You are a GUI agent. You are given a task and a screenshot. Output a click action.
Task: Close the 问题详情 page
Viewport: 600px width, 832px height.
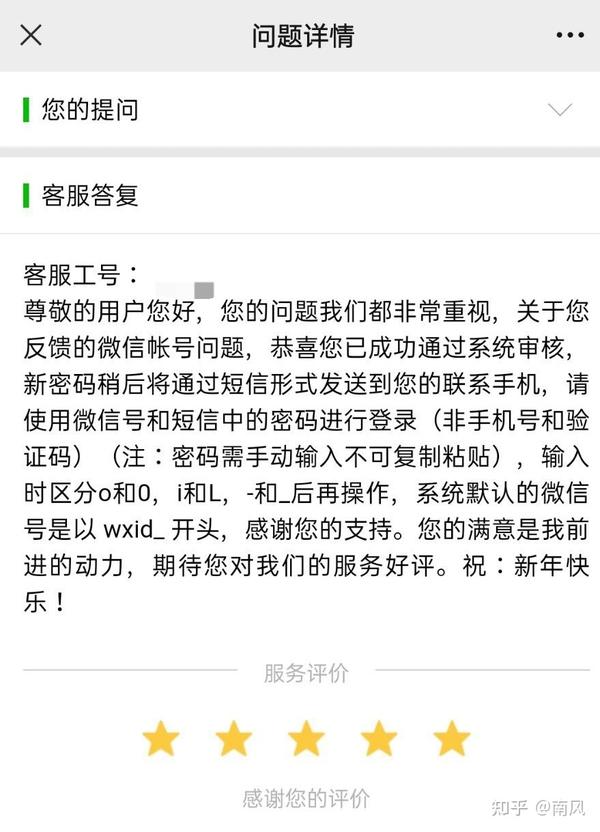[31, 36]
